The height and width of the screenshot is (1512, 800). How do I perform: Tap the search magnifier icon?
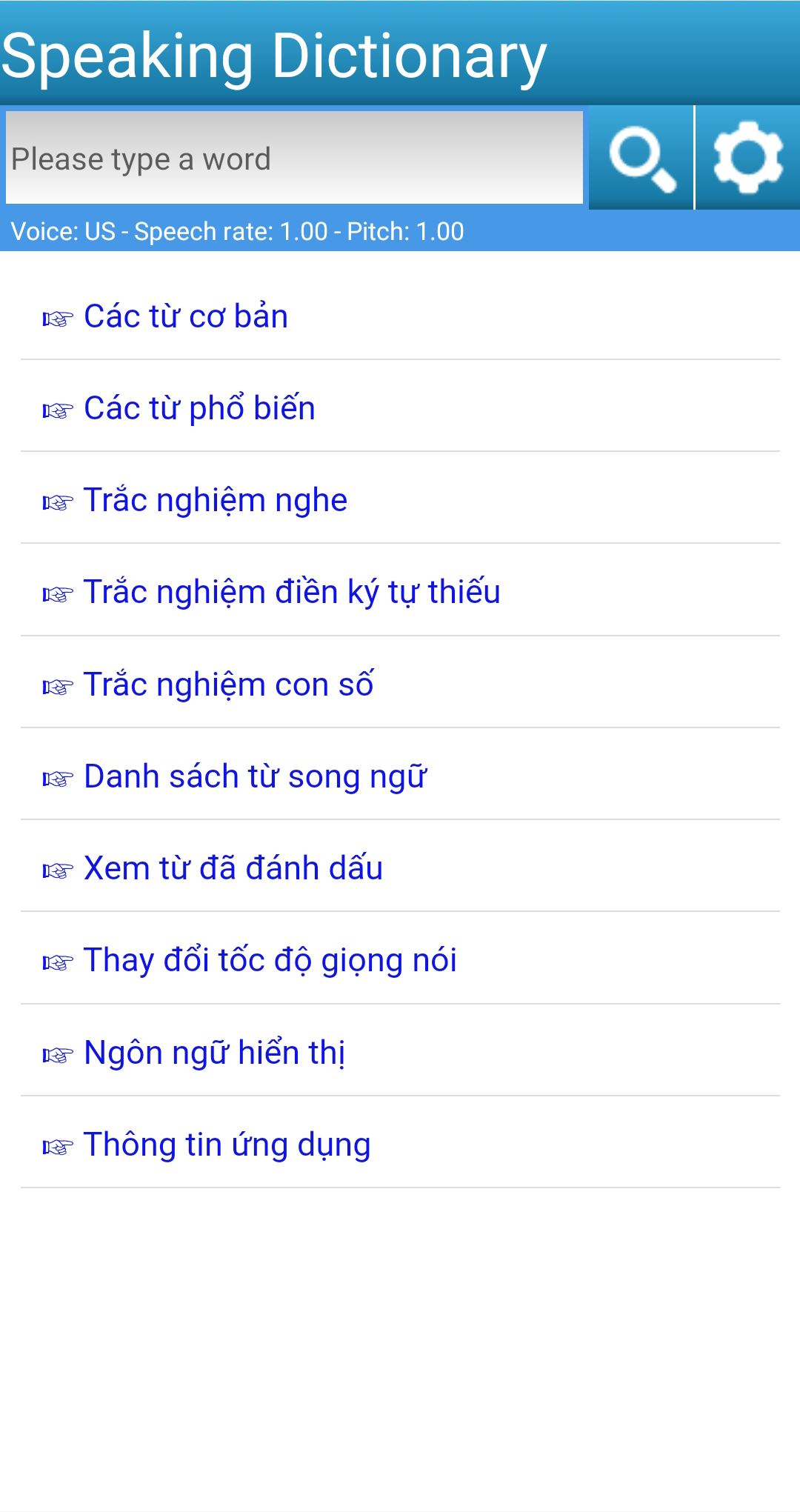pyautogui.click(x=641, y=158)
